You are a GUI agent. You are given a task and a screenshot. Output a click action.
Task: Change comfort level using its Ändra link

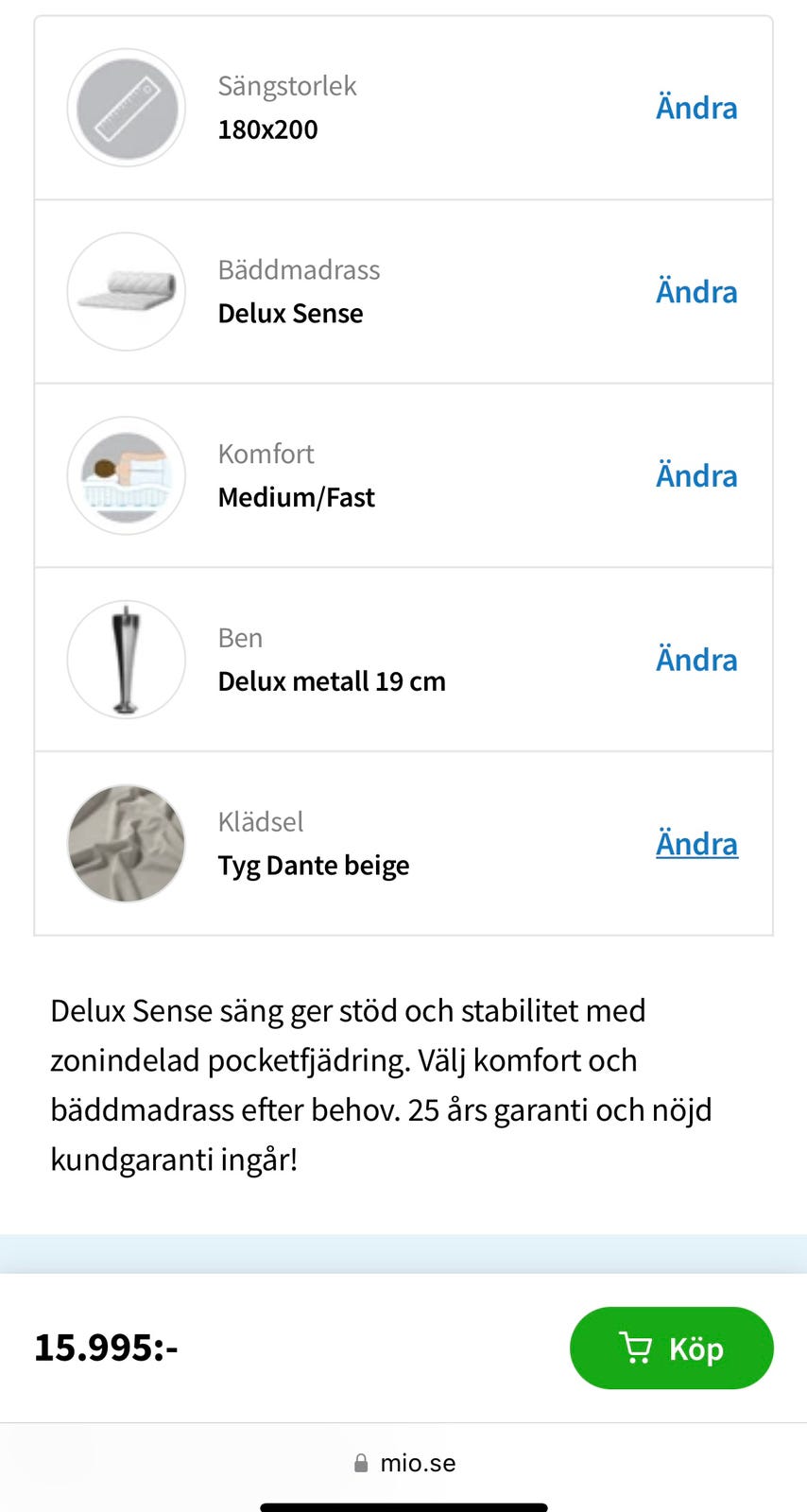point(696,475)
